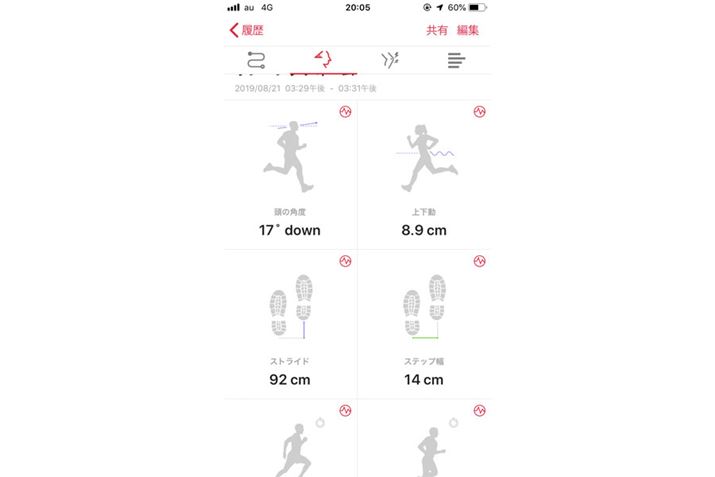Switch to the running form tab
This screenshot has height=477, width=715.
pos(323,60)
